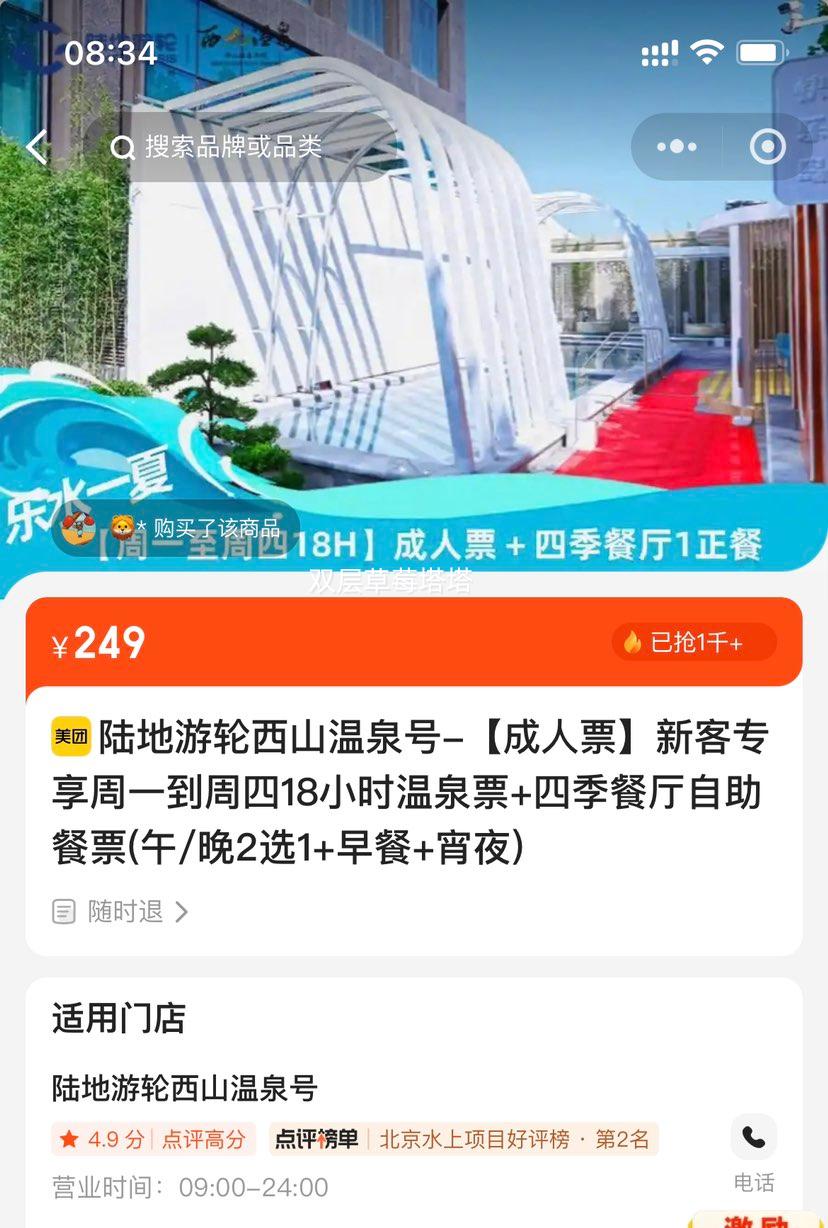
Task: Tap the mini-program capsule circle button
Action: [767, 146]
